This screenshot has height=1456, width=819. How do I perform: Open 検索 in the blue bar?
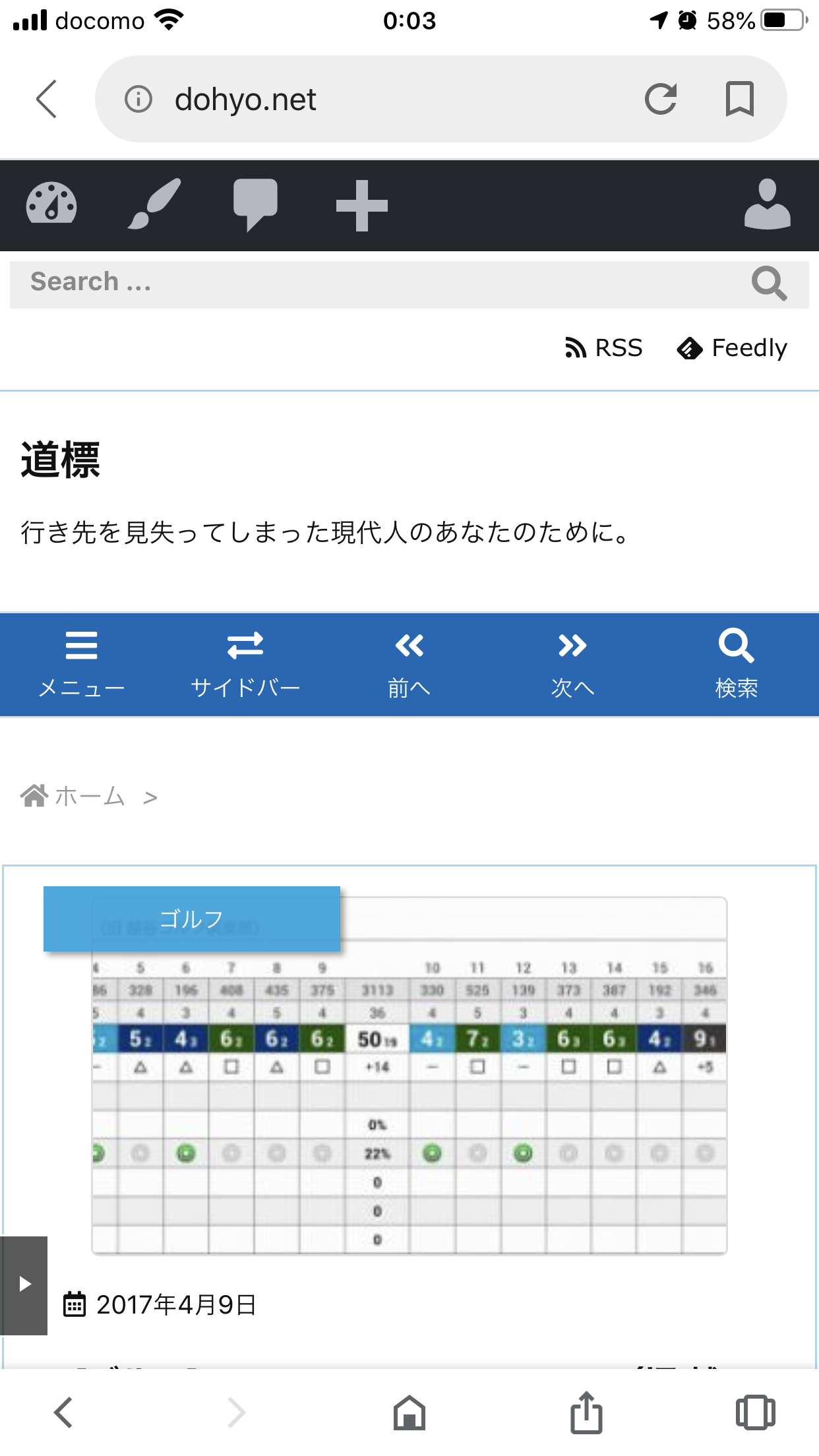[736, 665]
